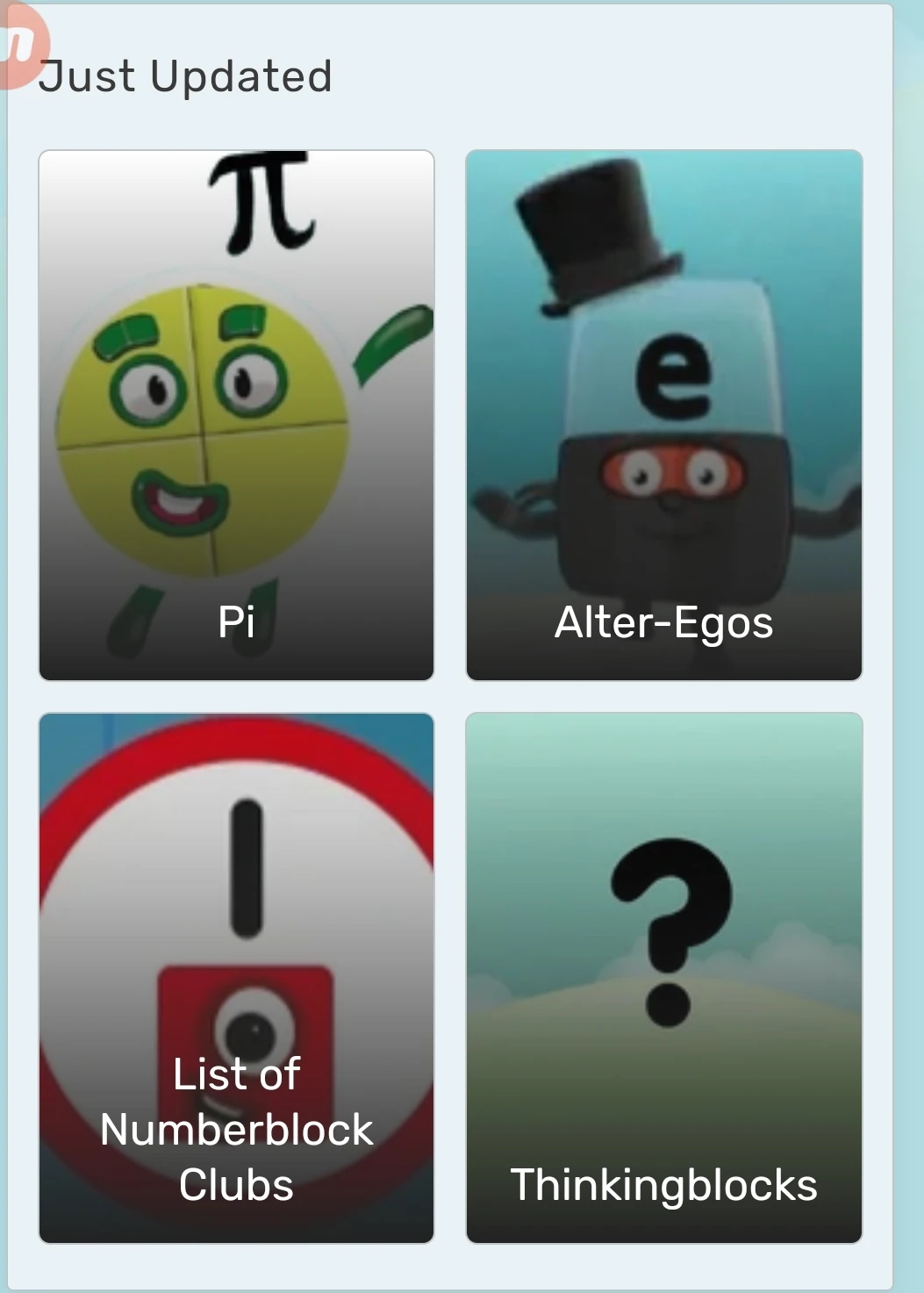Open the Thinkingblocks article card

point(663,966)
